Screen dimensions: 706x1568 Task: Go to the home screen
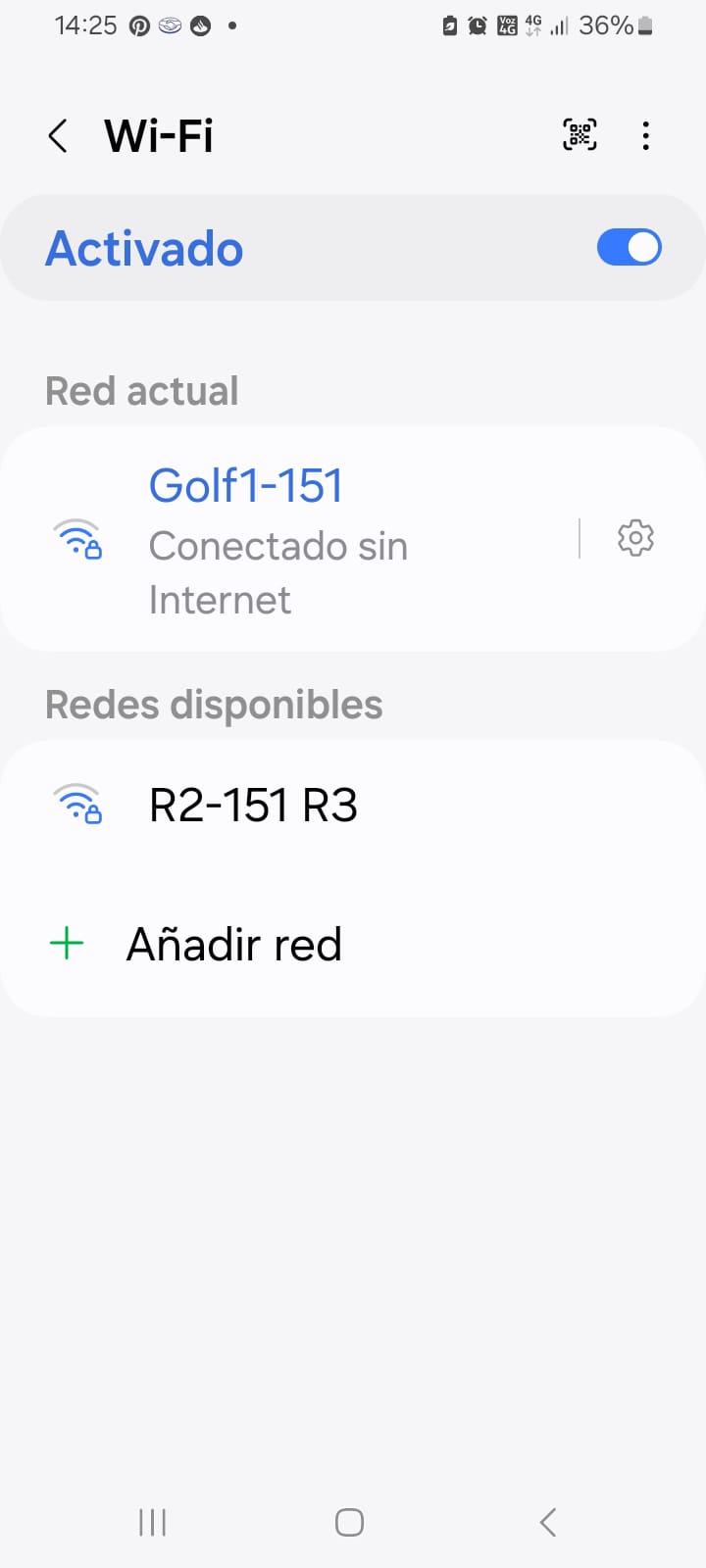pos(350,1522)
